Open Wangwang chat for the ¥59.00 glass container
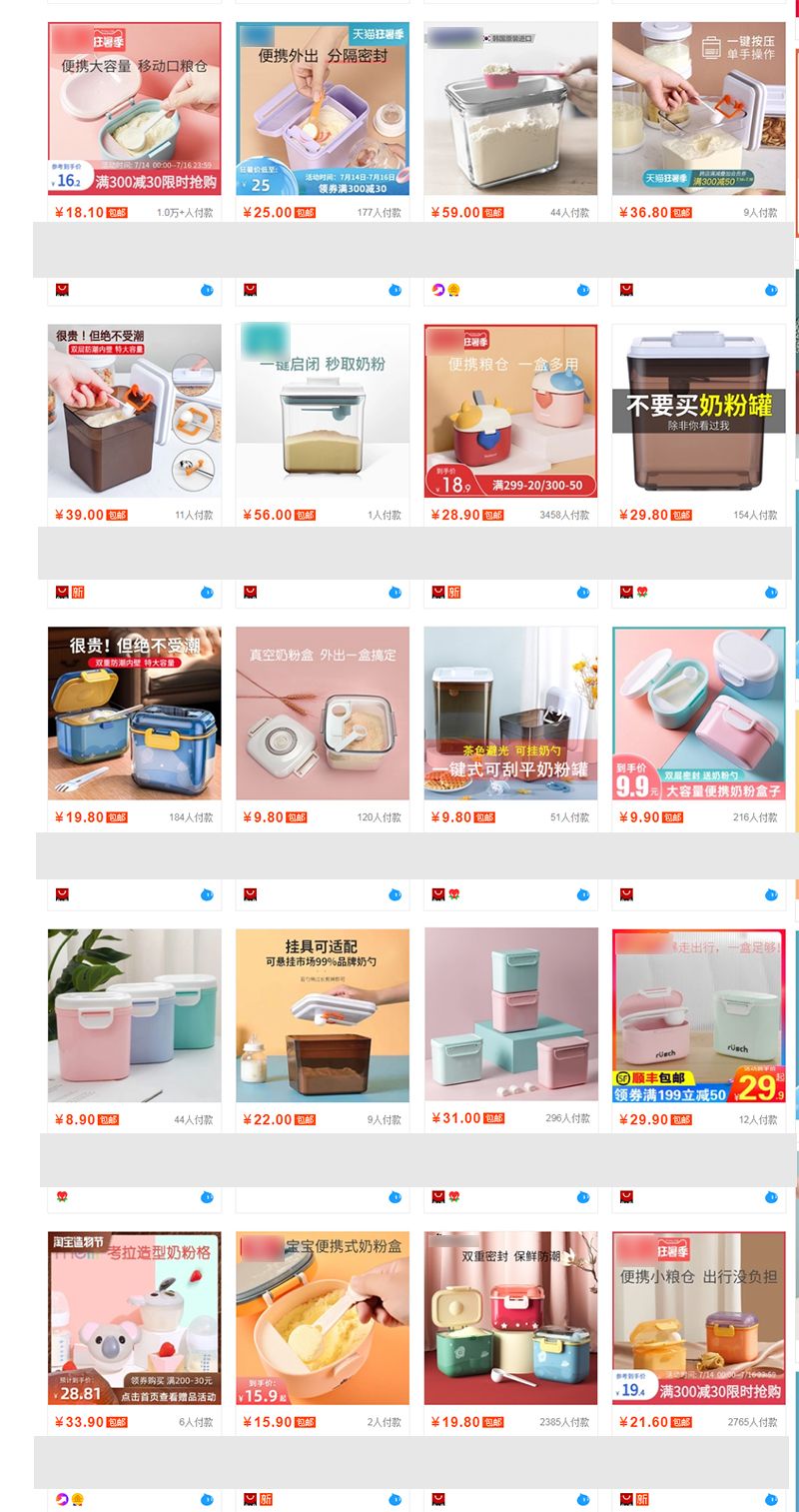 coord(582,290)
